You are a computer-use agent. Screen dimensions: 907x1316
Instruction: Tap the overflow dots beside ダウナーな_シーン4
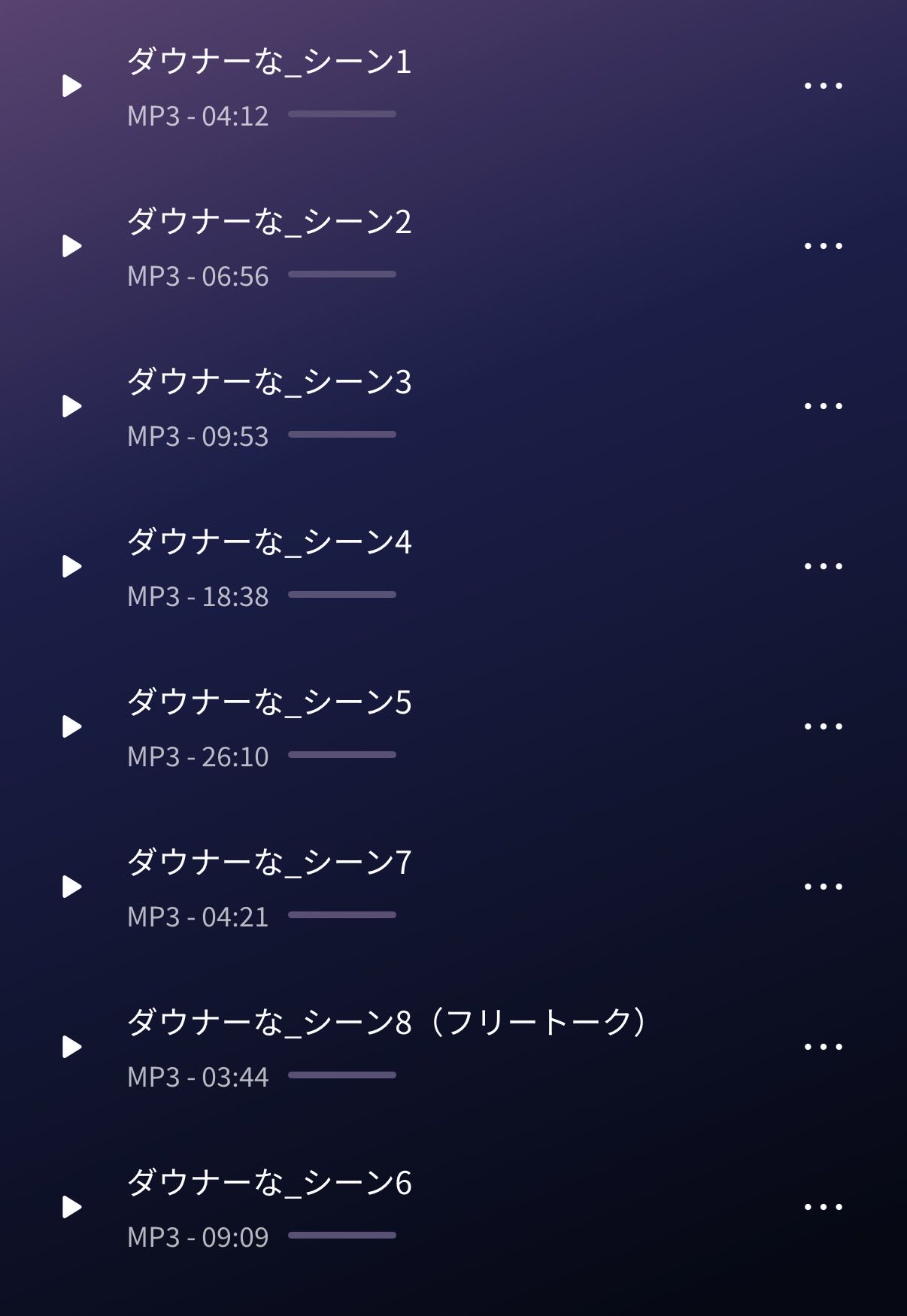[x=823, y=566]
